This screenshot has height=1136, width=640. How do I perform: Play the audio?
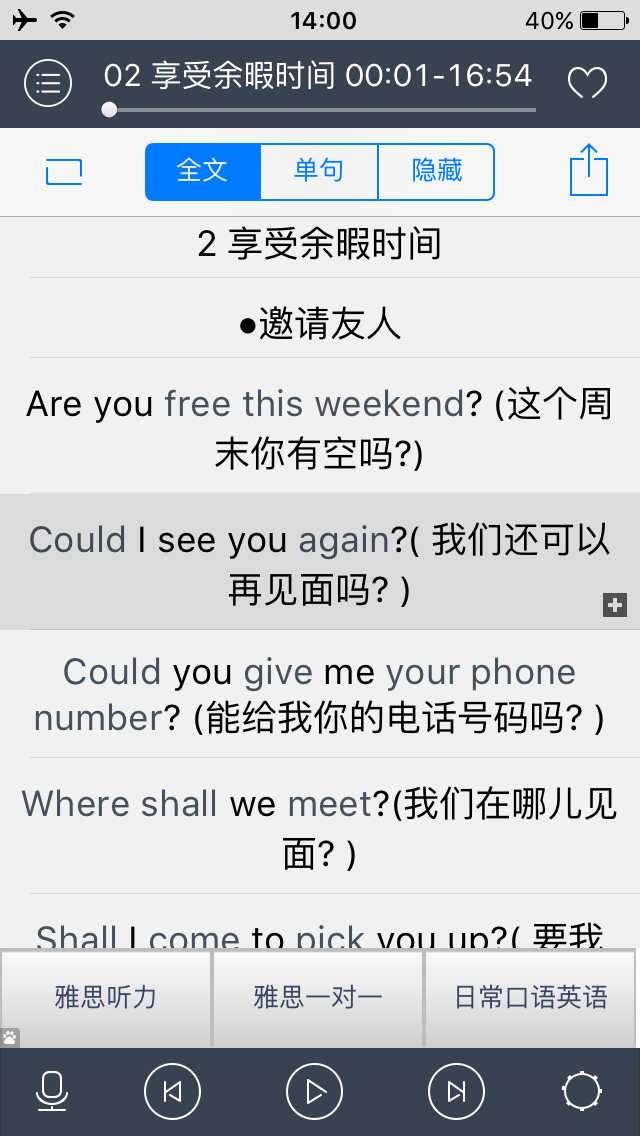coord(315,1091)
